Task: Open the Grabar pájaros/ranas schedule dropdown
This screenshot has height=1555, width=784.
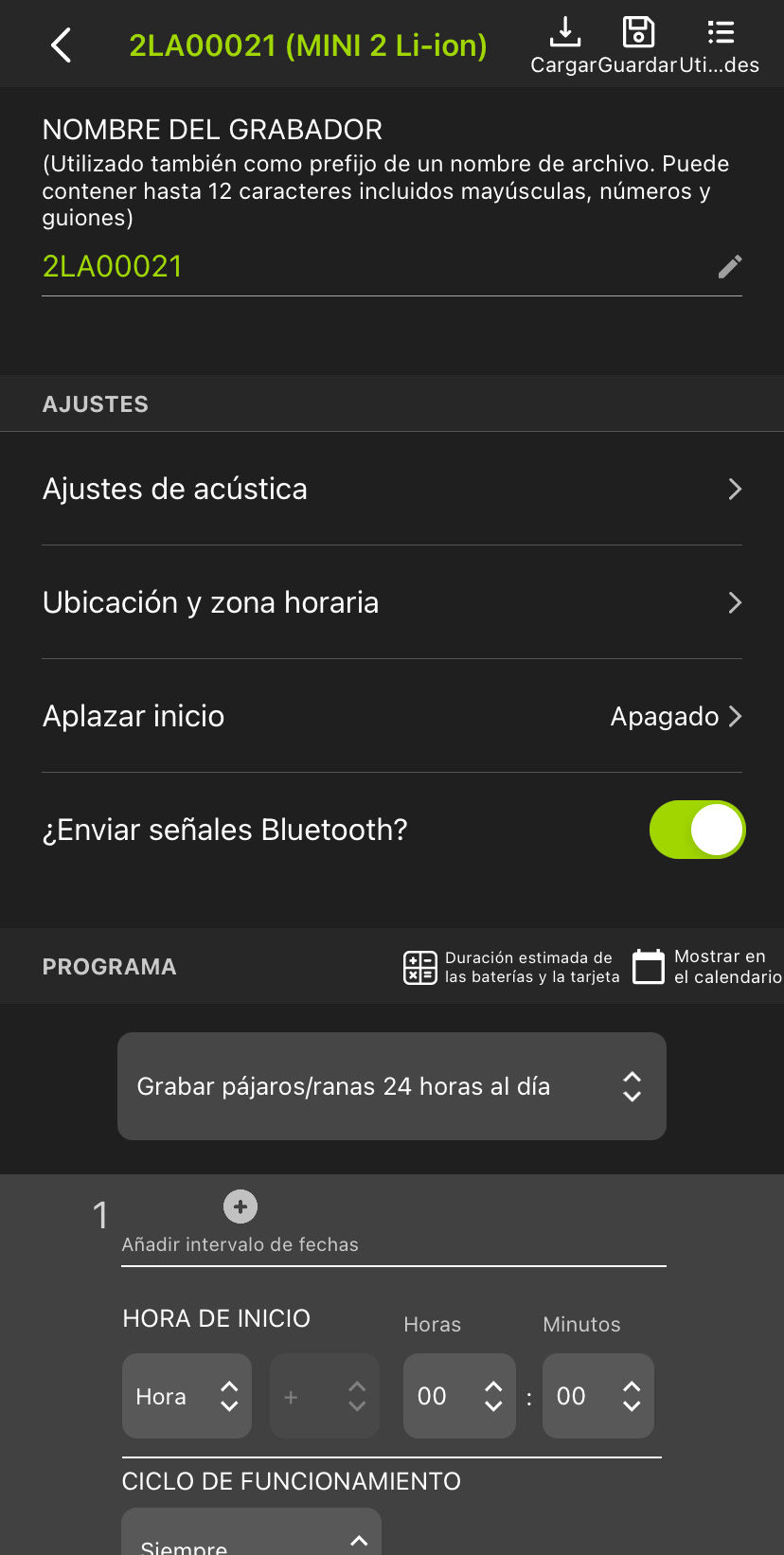Action: 391,1085
